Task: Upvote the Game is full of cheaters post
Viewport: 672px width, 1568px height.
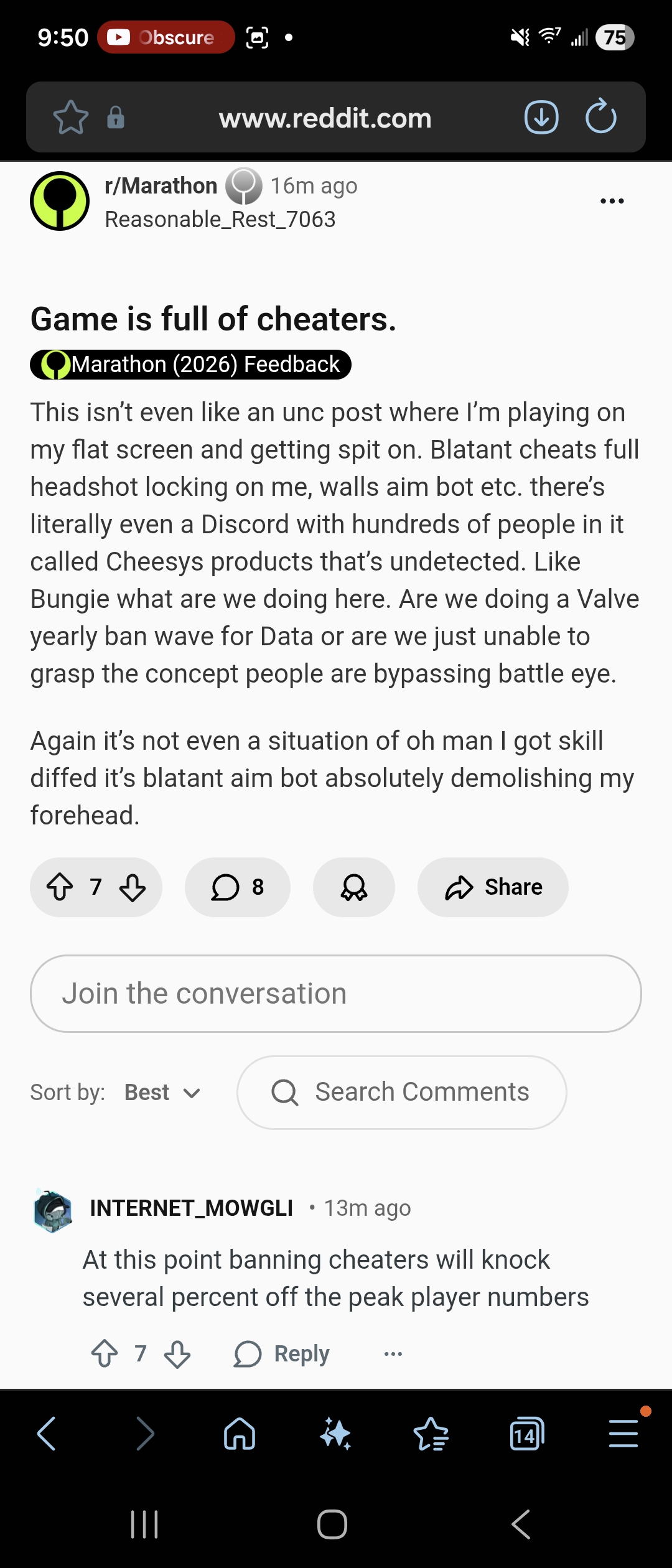Action: click(60, 887)
